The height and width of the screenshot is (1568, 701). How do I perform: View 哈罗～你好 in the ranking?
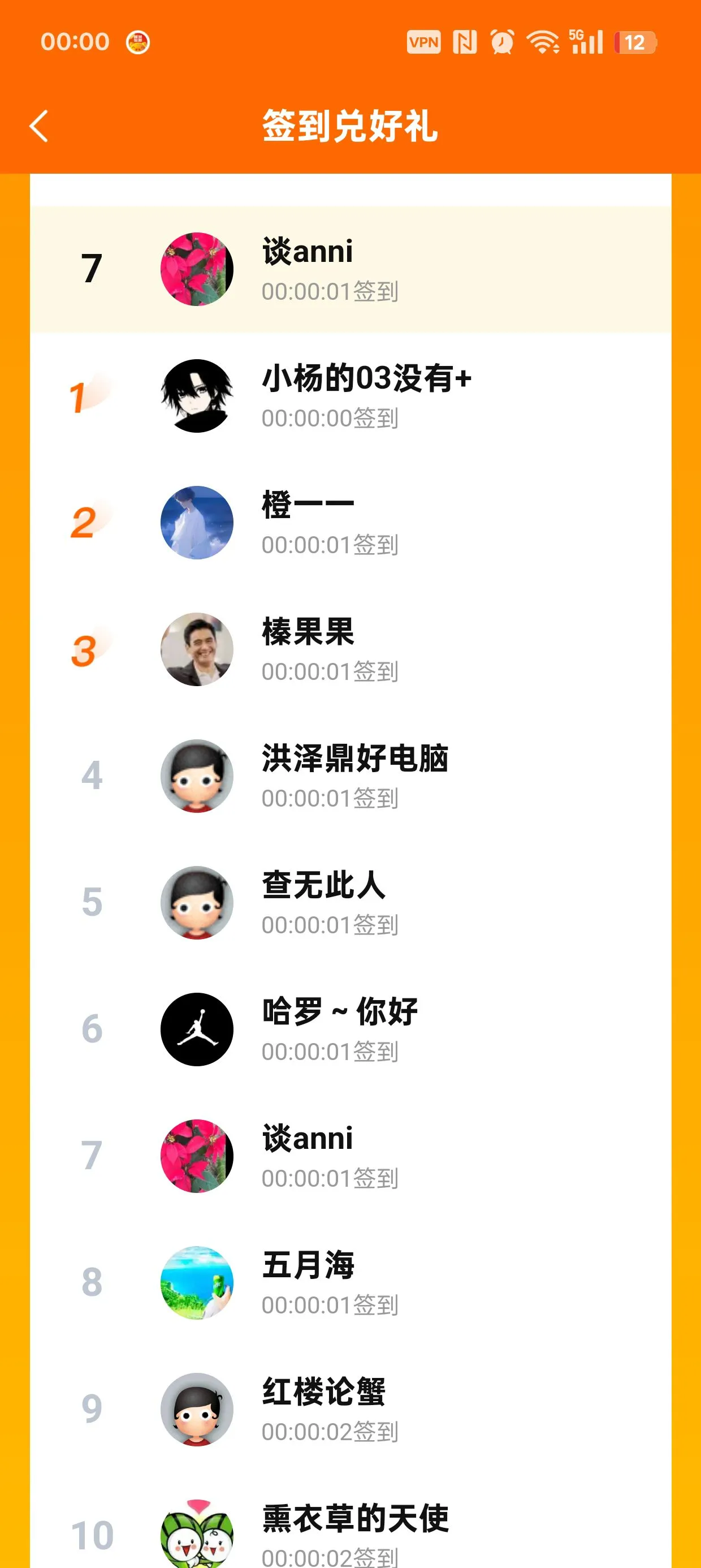(x=350, y=1029)
